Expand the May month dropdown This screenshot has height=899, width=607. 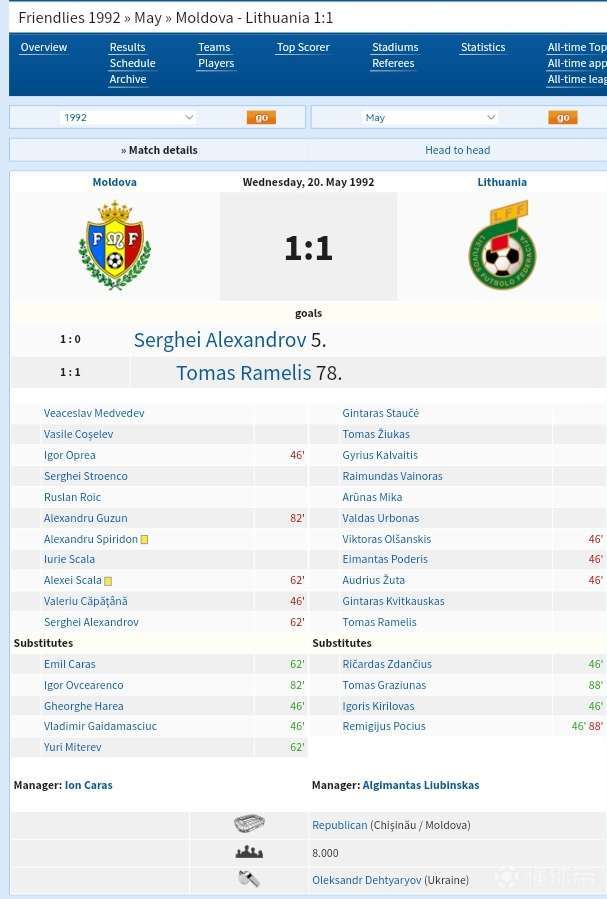[430, 117]
